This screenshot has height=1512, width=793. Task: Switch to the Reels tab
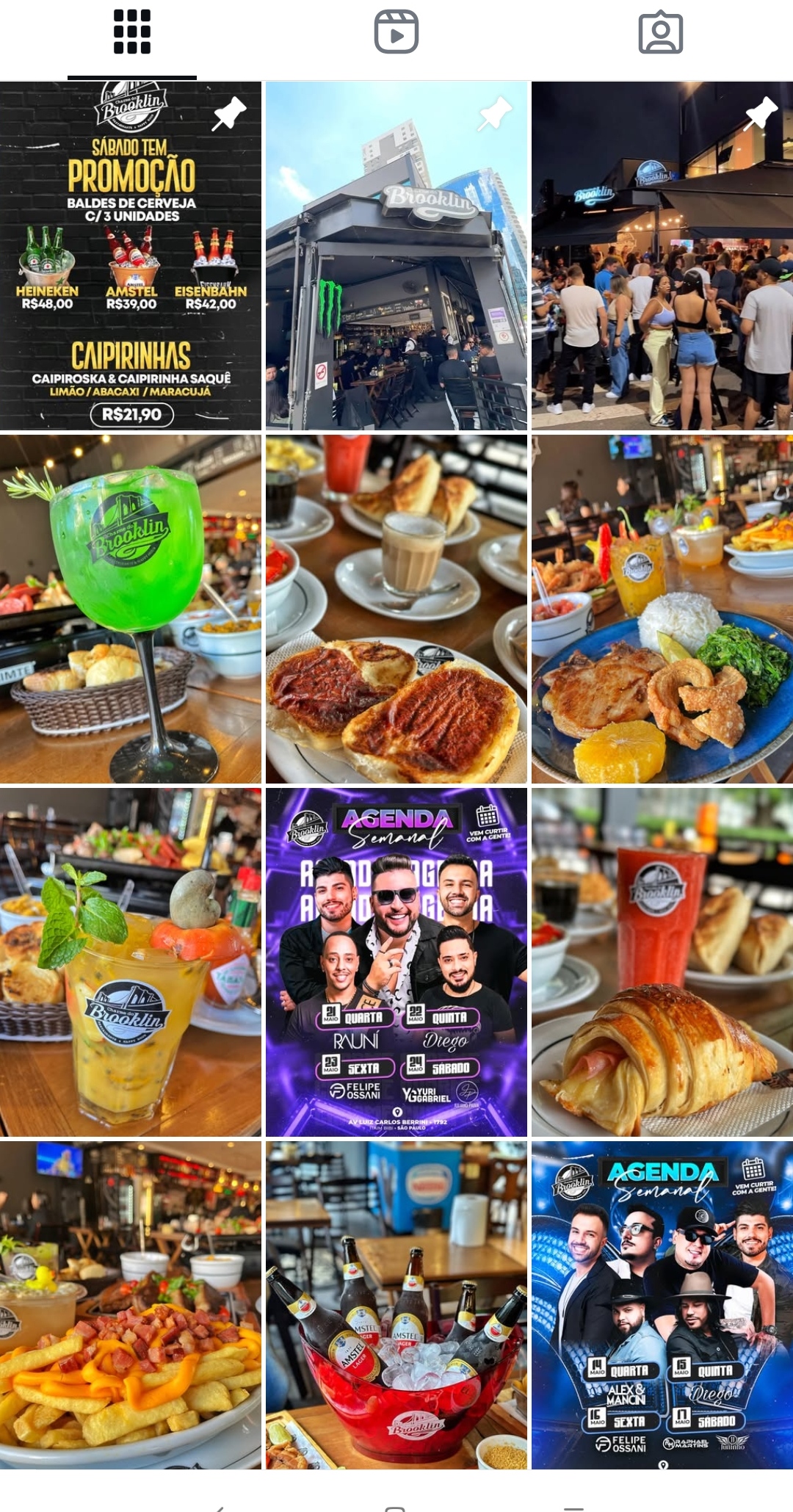pos(396,32)
